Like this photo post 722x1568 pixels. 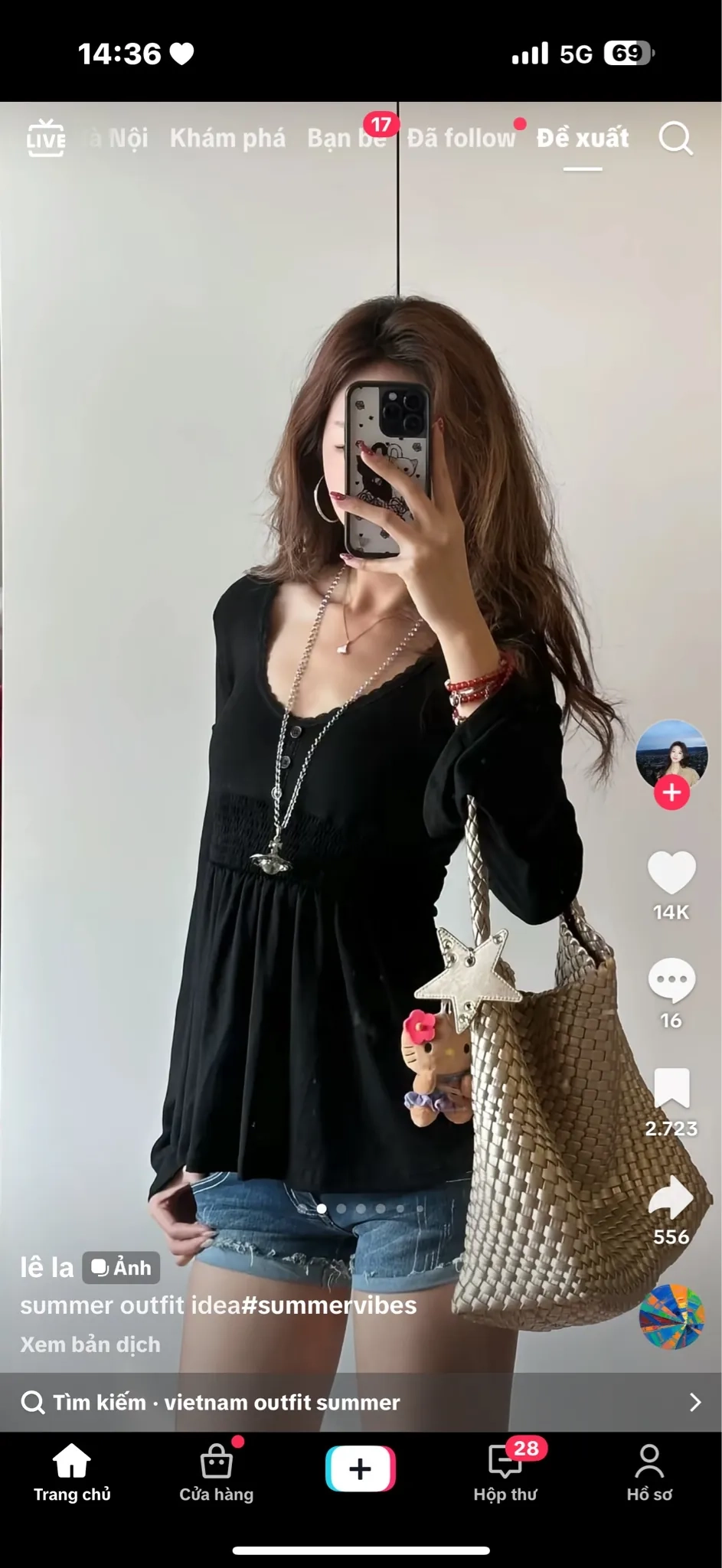tap(671, 874)
